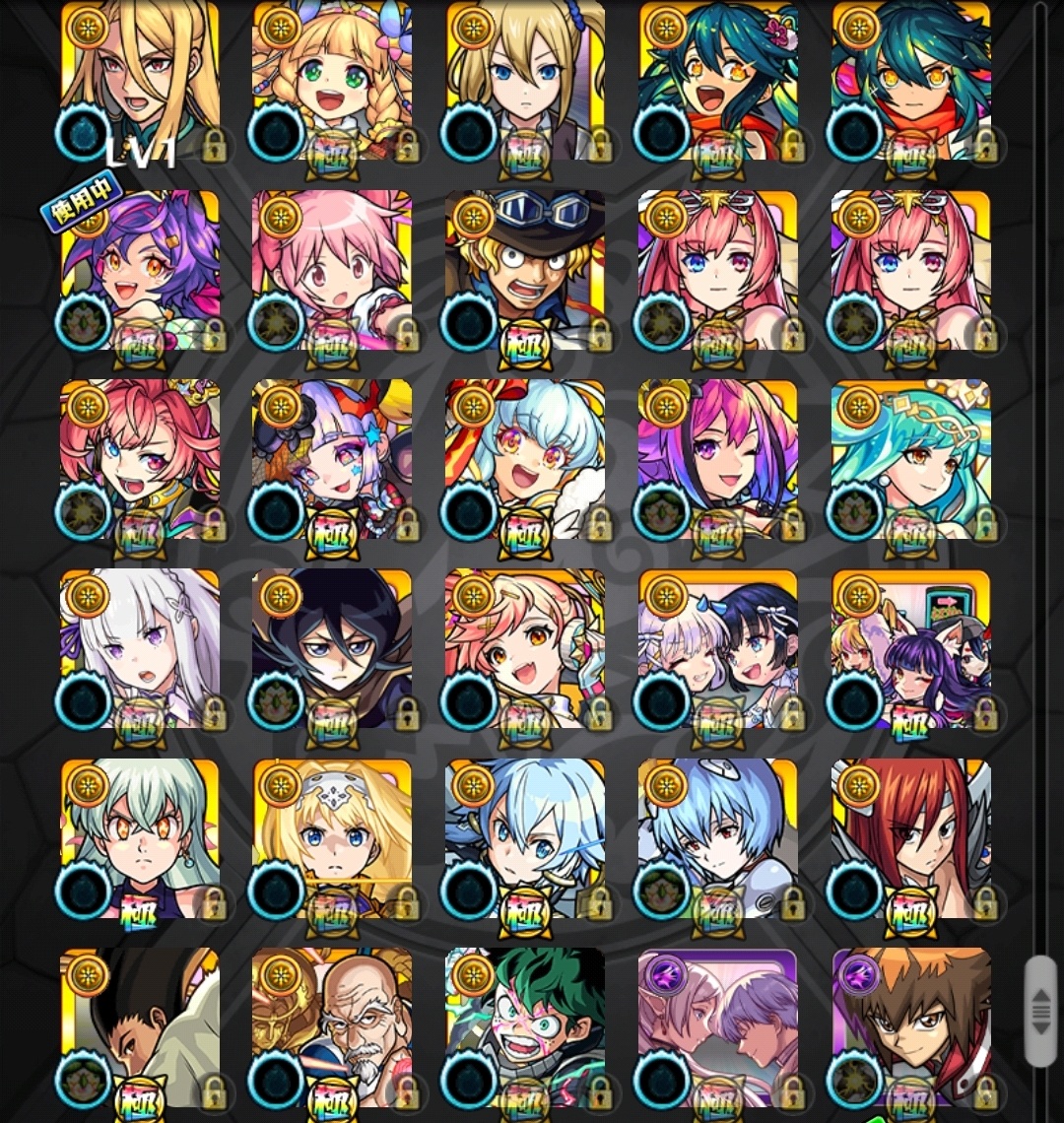The image size is (1064, 1123).
Task: Choose the red-haired armored woman
Action: 910,837
